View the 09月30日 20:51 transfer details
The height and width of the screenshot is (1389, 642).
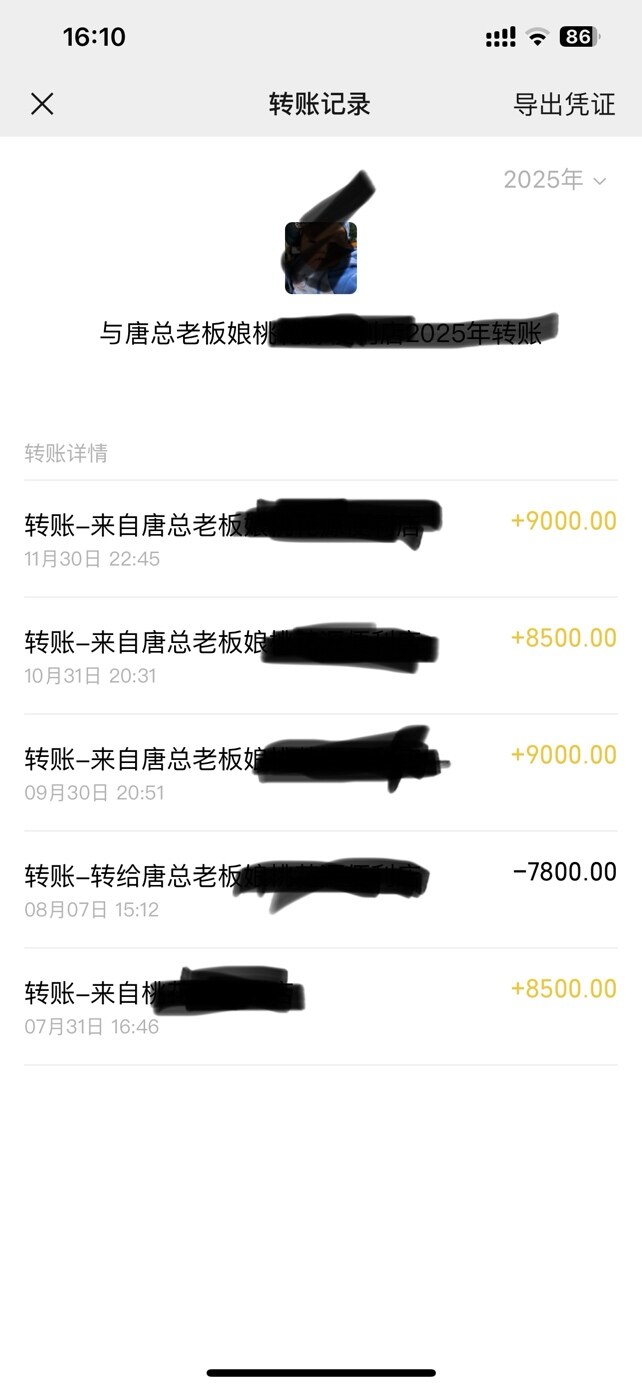click(x=320, y=772)
